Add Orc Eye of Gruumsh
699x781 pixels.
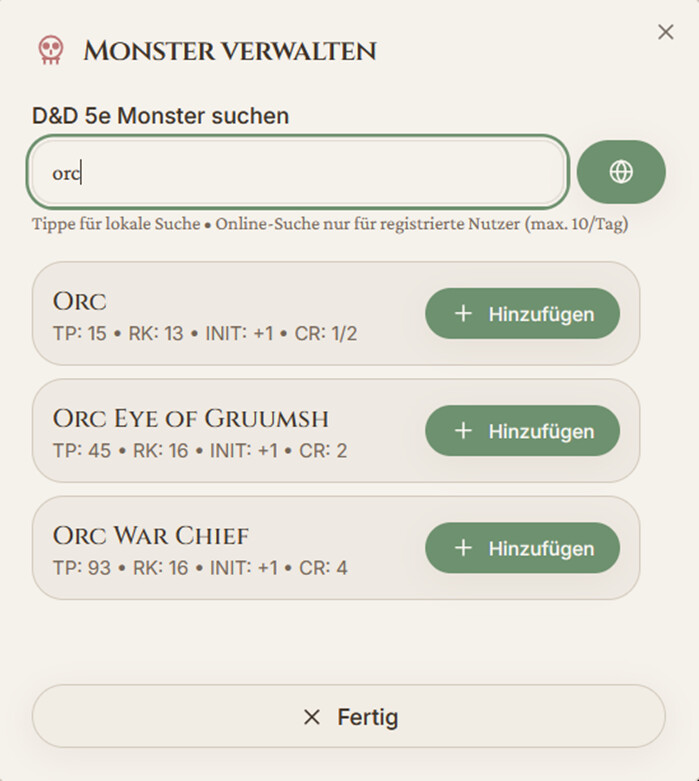point(522,431)
